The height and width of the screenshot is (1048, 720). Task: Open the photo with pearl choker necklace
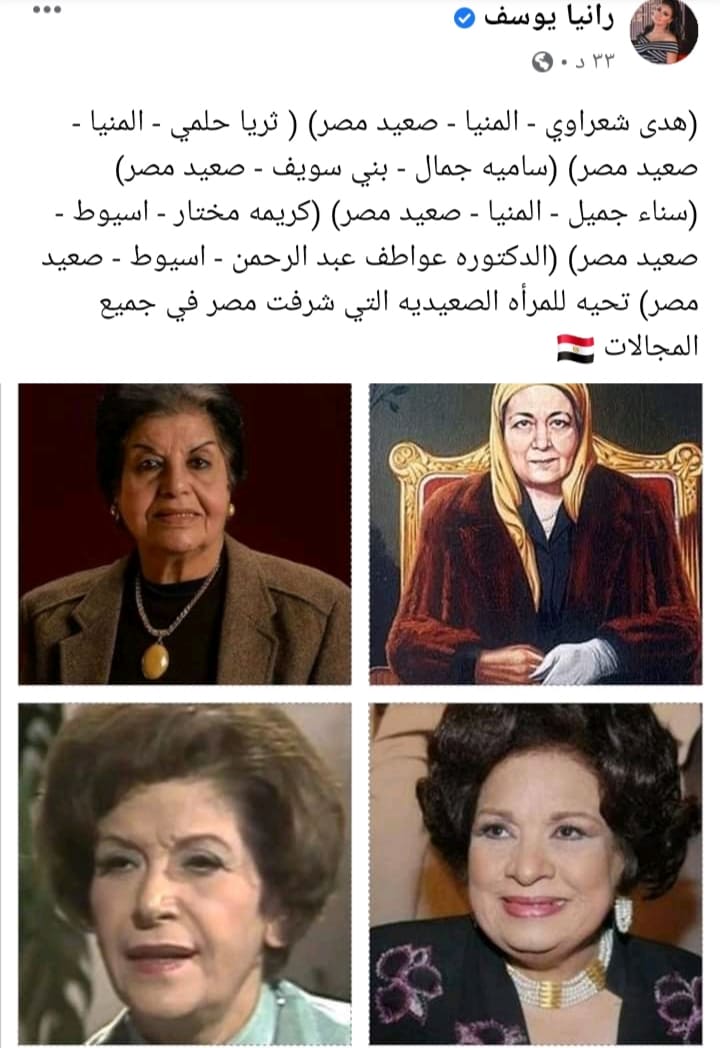coord(535,873)
